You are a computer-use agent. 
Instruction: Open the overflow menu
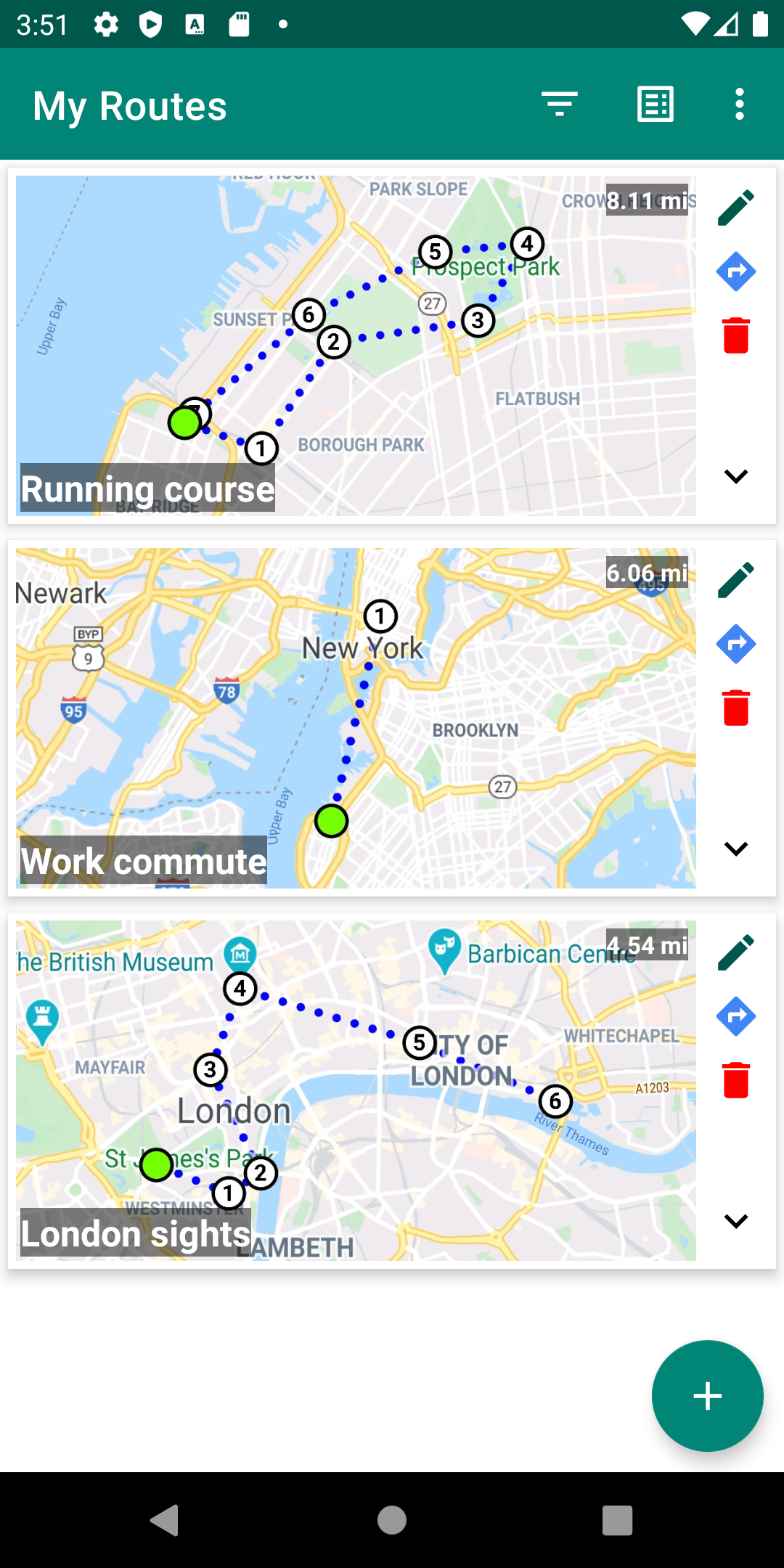pos(739,105)
